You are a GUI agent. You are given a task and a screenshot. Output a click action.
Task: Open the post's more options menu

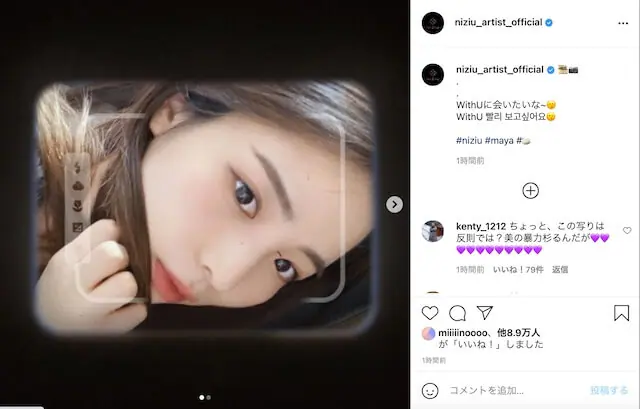click(621, 24)
